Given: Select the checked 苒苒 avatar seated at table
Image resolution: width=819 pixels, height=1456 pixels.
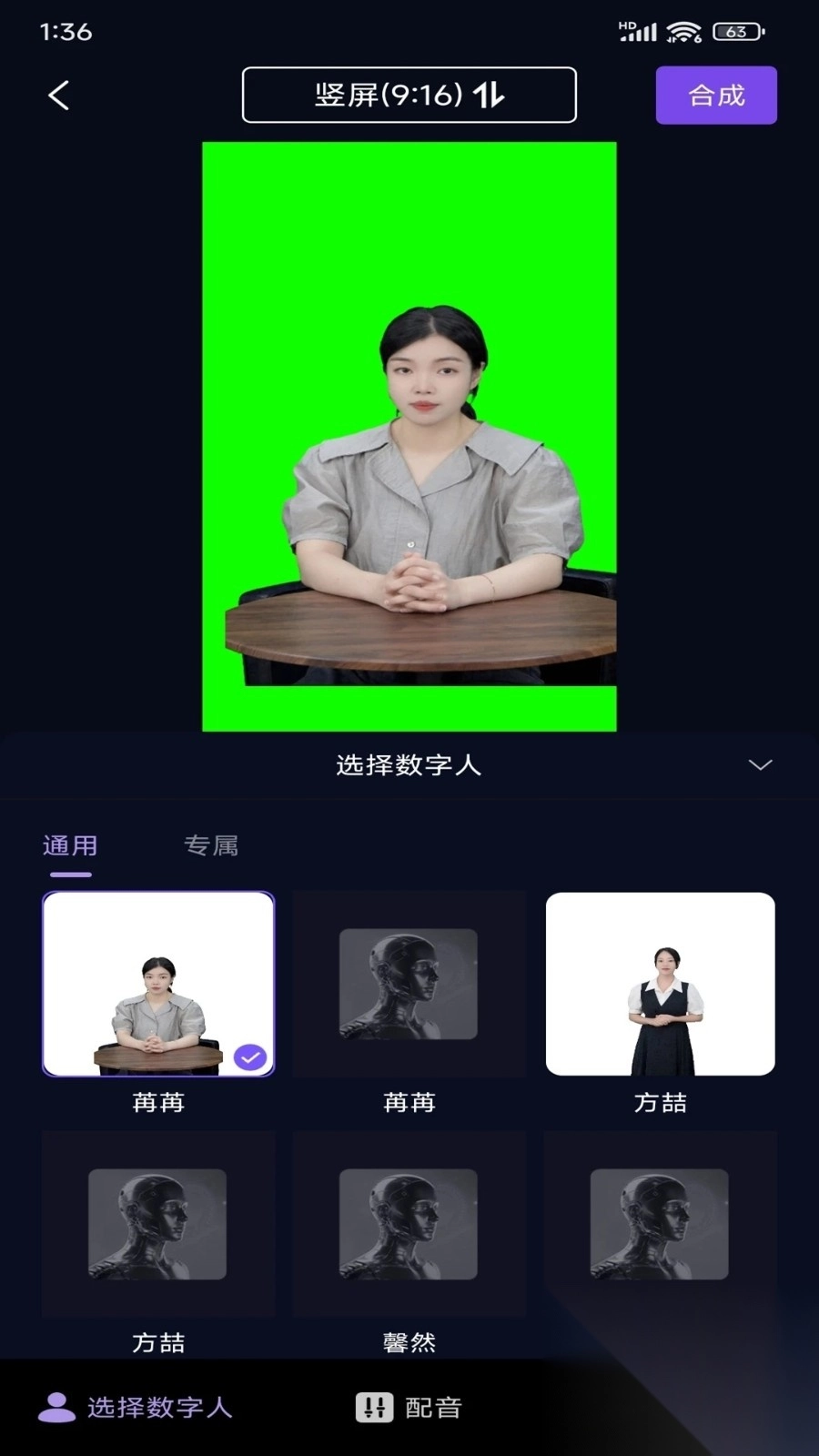Looking at the screenshot, I should pos(158,984).
